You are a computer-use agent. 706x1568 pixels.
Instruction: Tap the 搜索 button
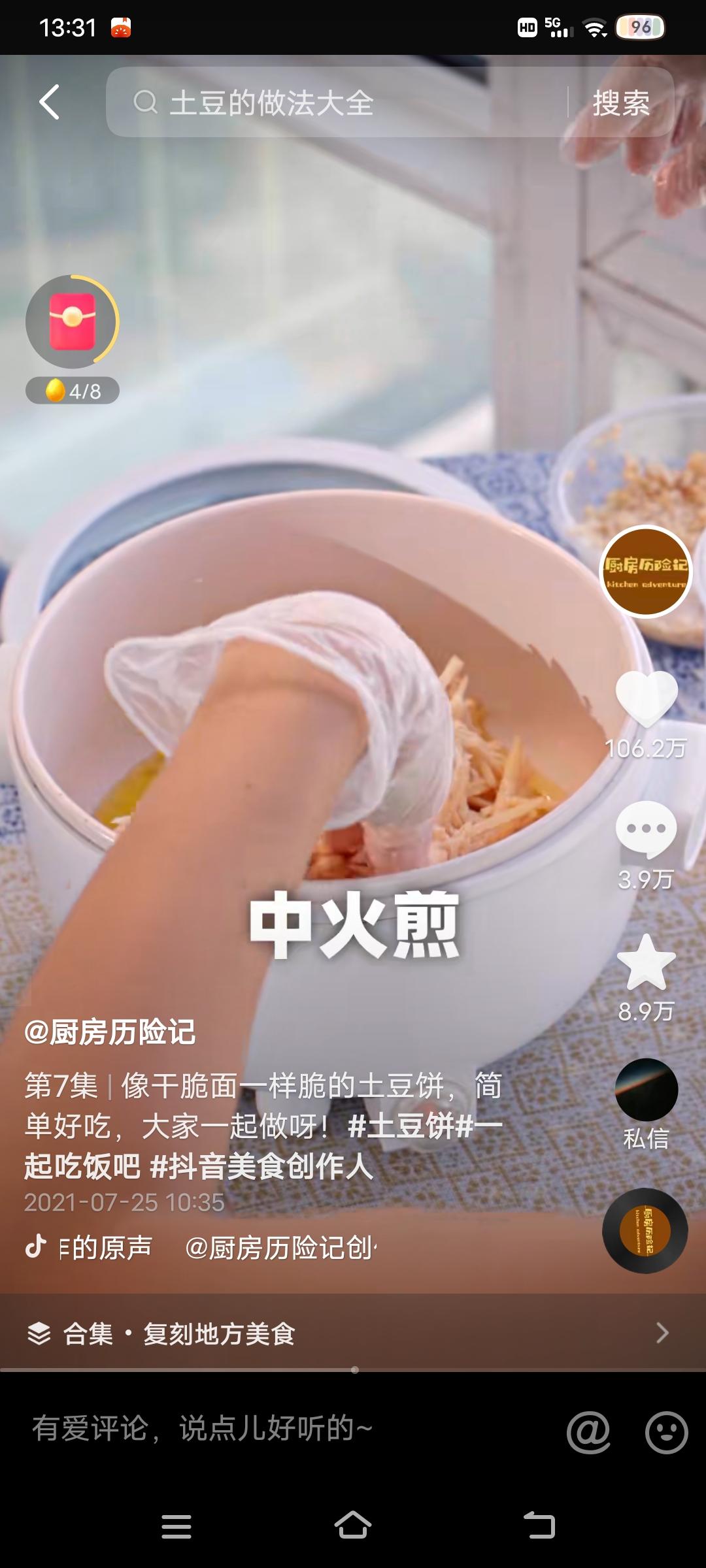point(621,103)
